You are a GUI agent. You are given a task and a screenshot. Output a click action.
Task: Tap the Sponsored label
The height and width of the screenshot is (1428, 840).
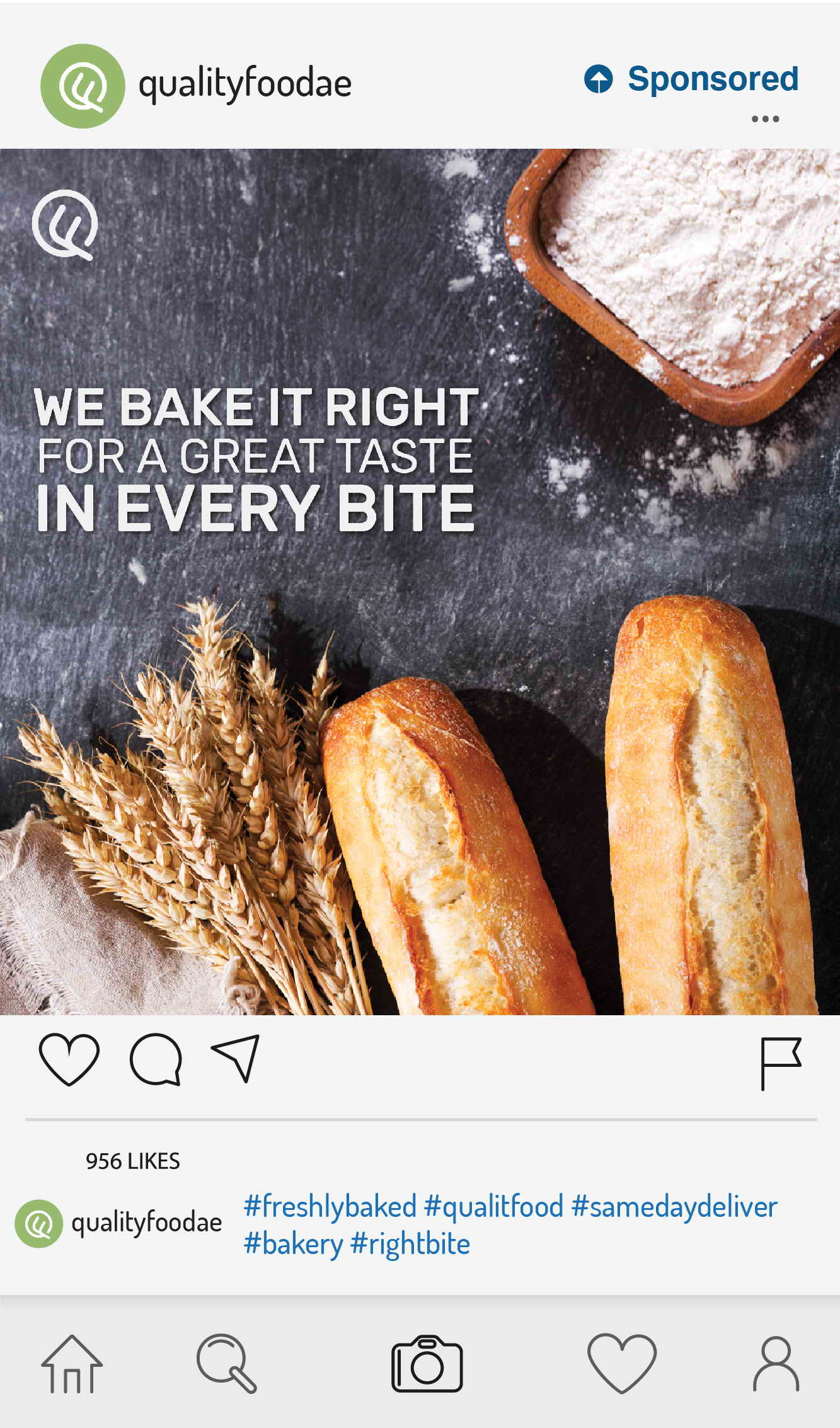pos(691,79)
